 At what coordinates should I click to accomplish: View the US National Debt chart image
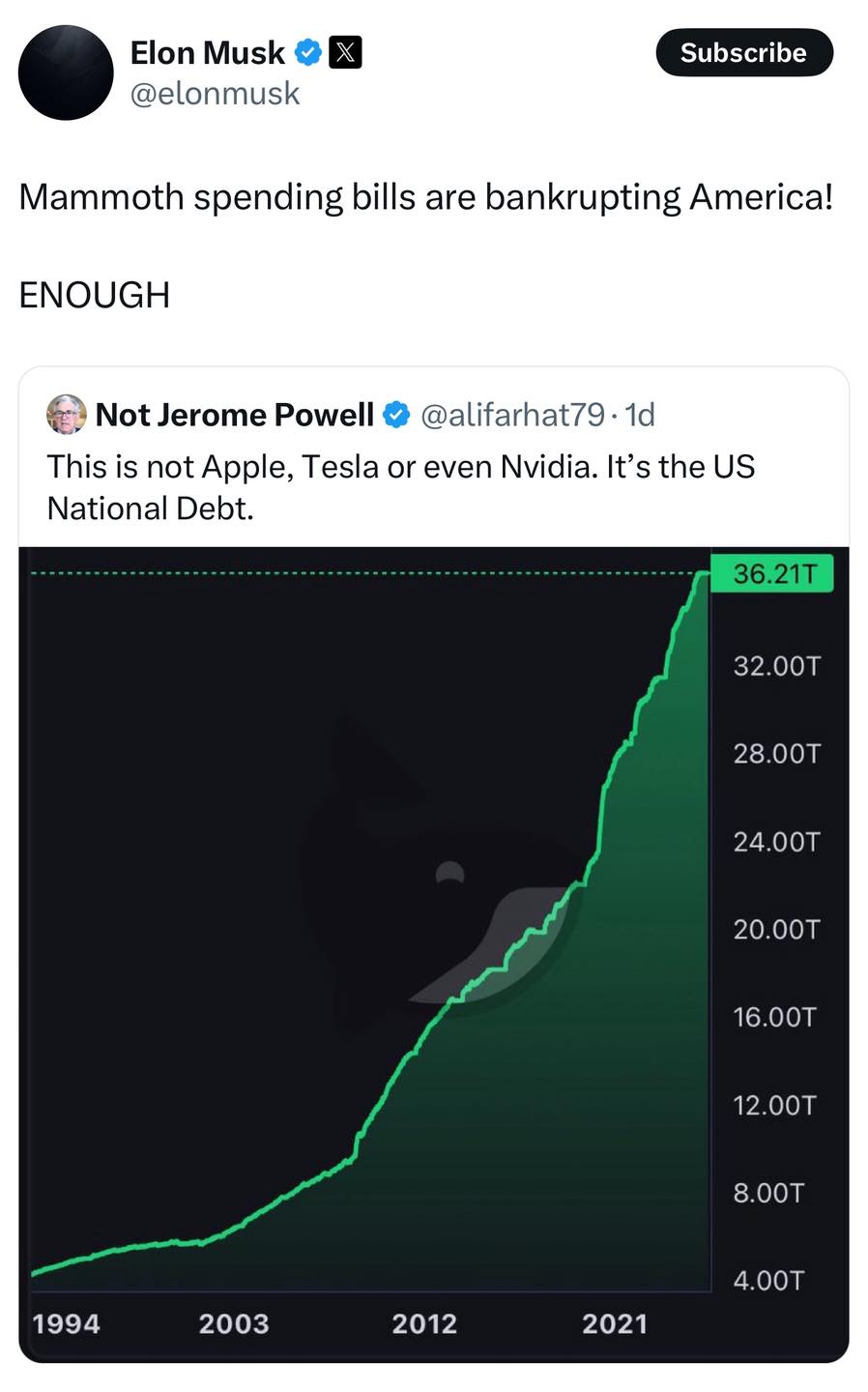[x=434, y=954]
